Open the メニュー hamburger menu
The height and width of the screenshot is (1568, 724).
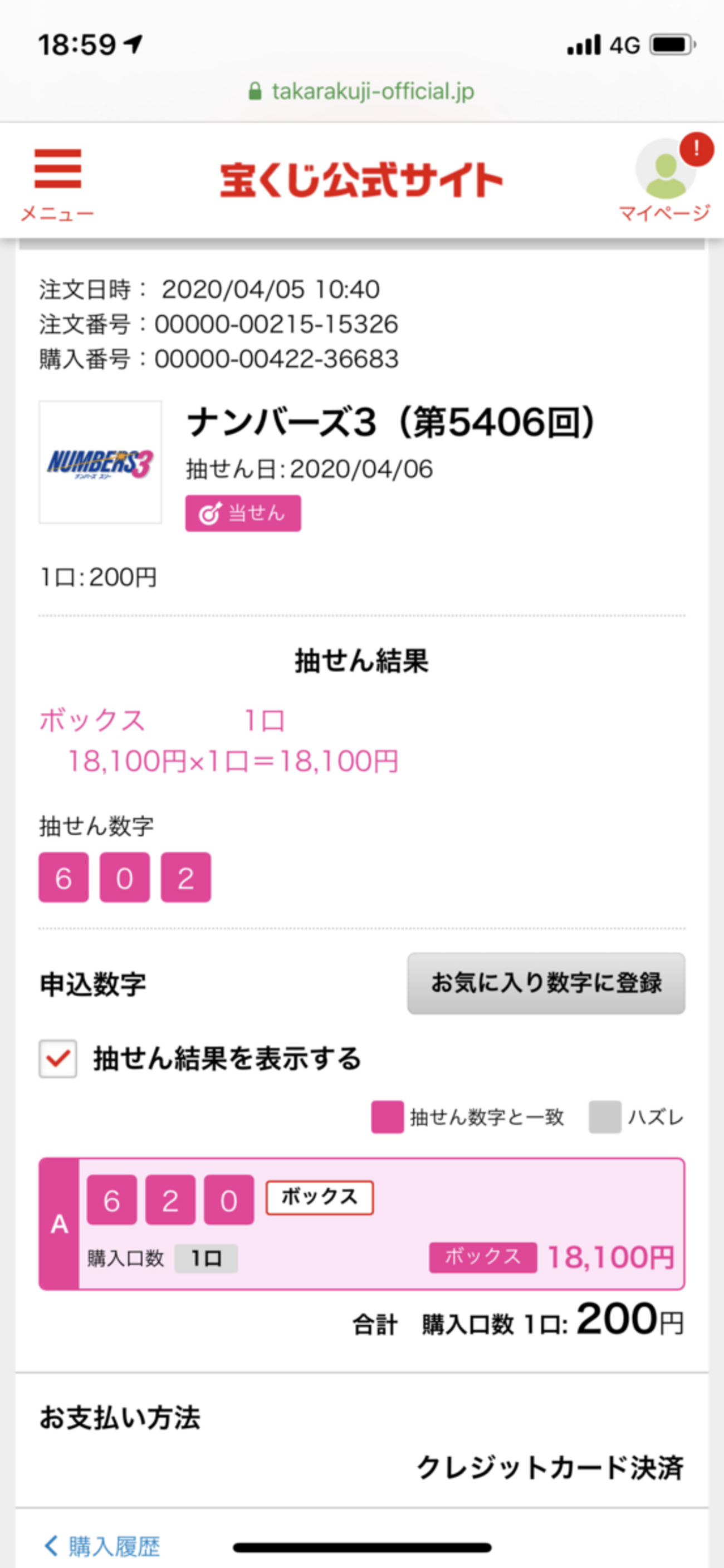pyautogui.click(x=57, y=183)
